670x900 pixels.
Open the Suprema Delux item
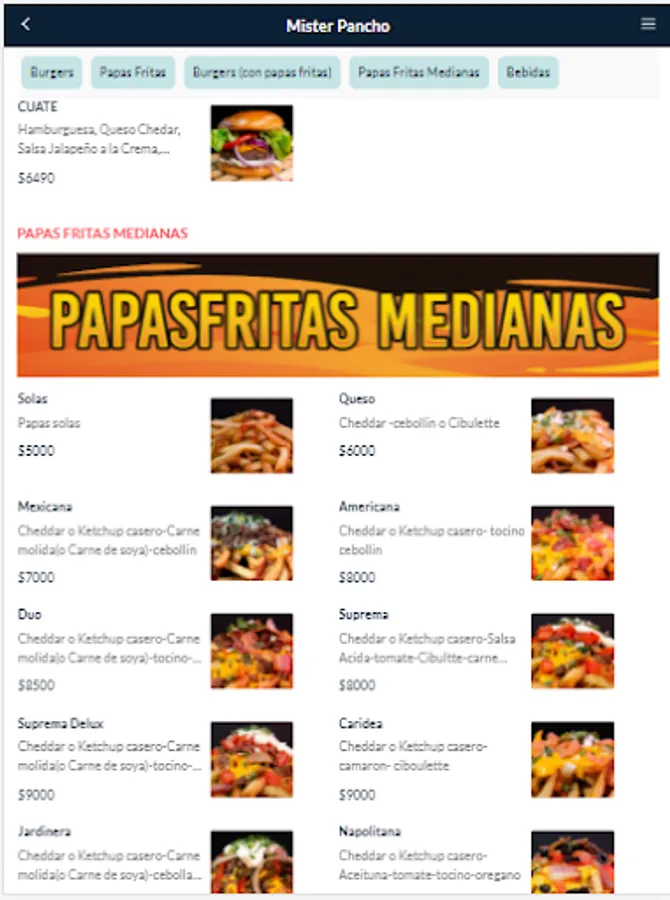[155, 759]
